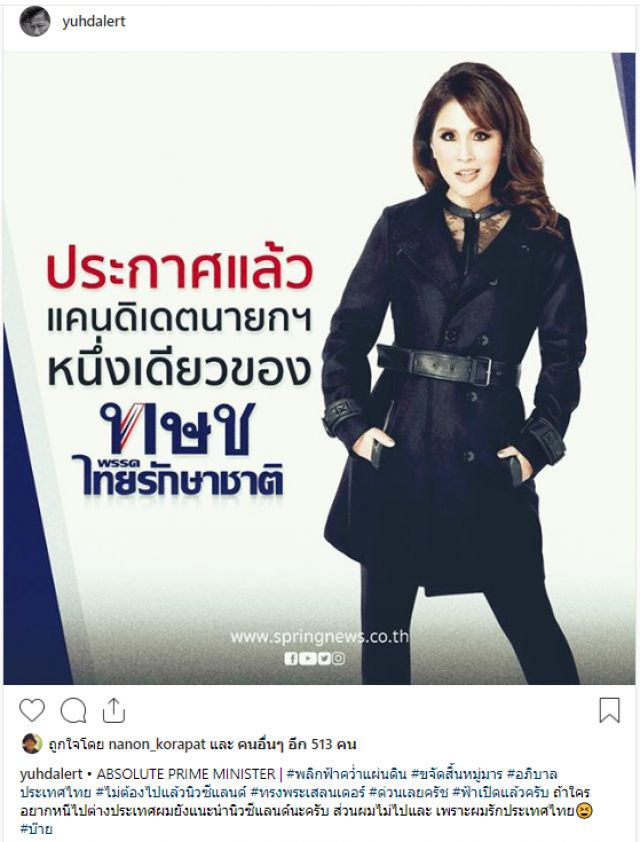Open yuhdalert's profile picture in the header
Image resolution: width=640 pixels, height=842 pixels.
[34, 21]
